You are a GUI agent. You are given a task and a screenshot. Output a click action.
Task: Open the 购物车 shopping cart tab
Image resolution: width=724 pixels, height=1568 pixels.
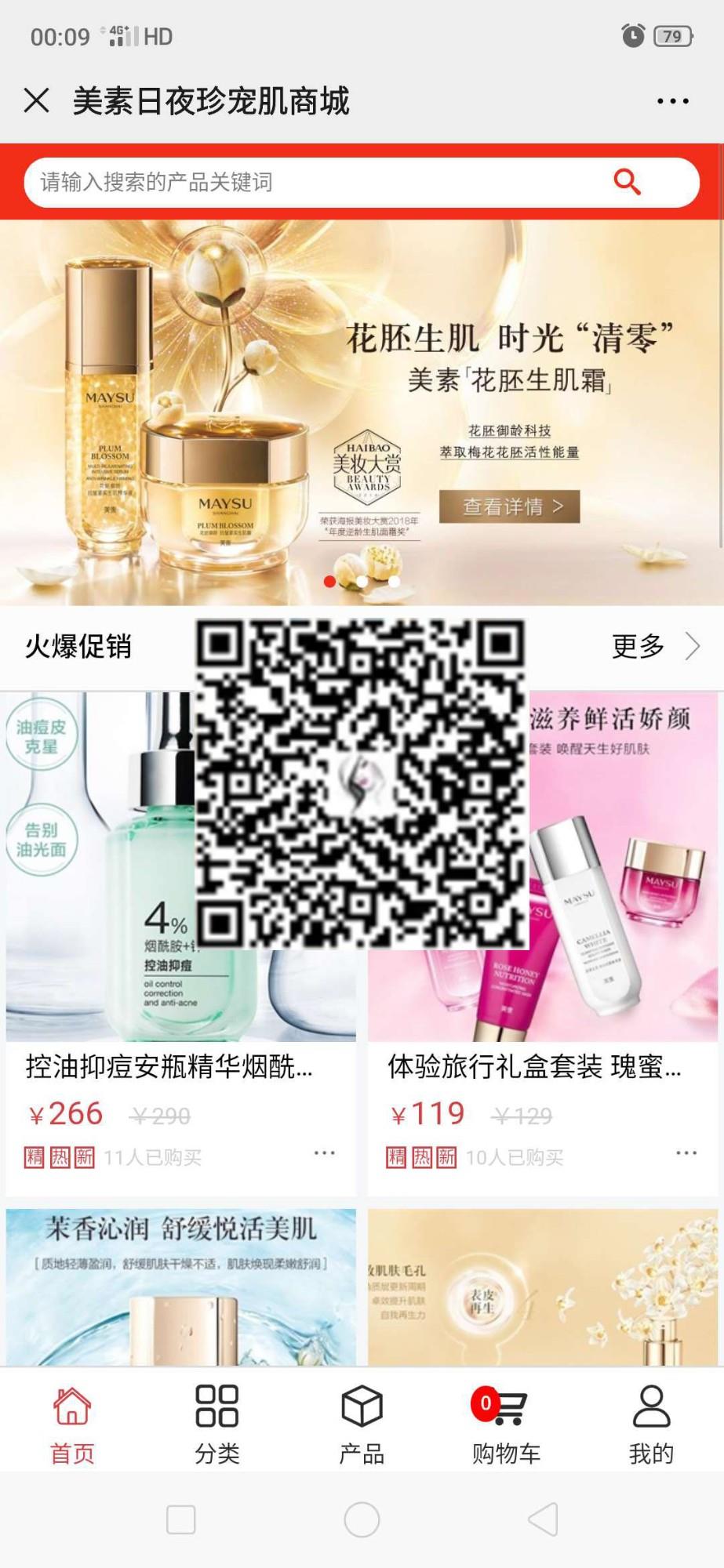click(506, 1424)
